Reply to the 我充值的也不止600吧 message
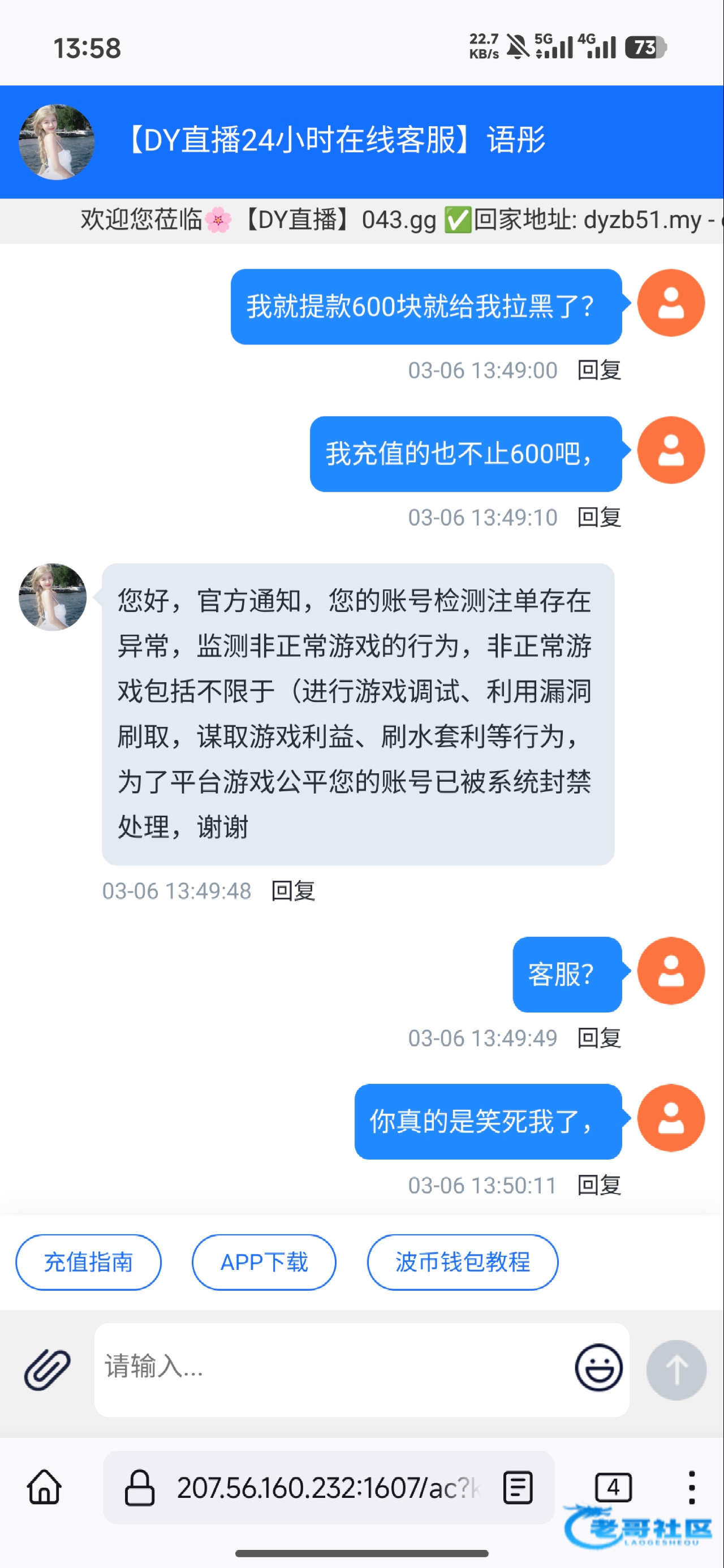Viewport: 724px width, 1568px height. [x=598, y=518]
